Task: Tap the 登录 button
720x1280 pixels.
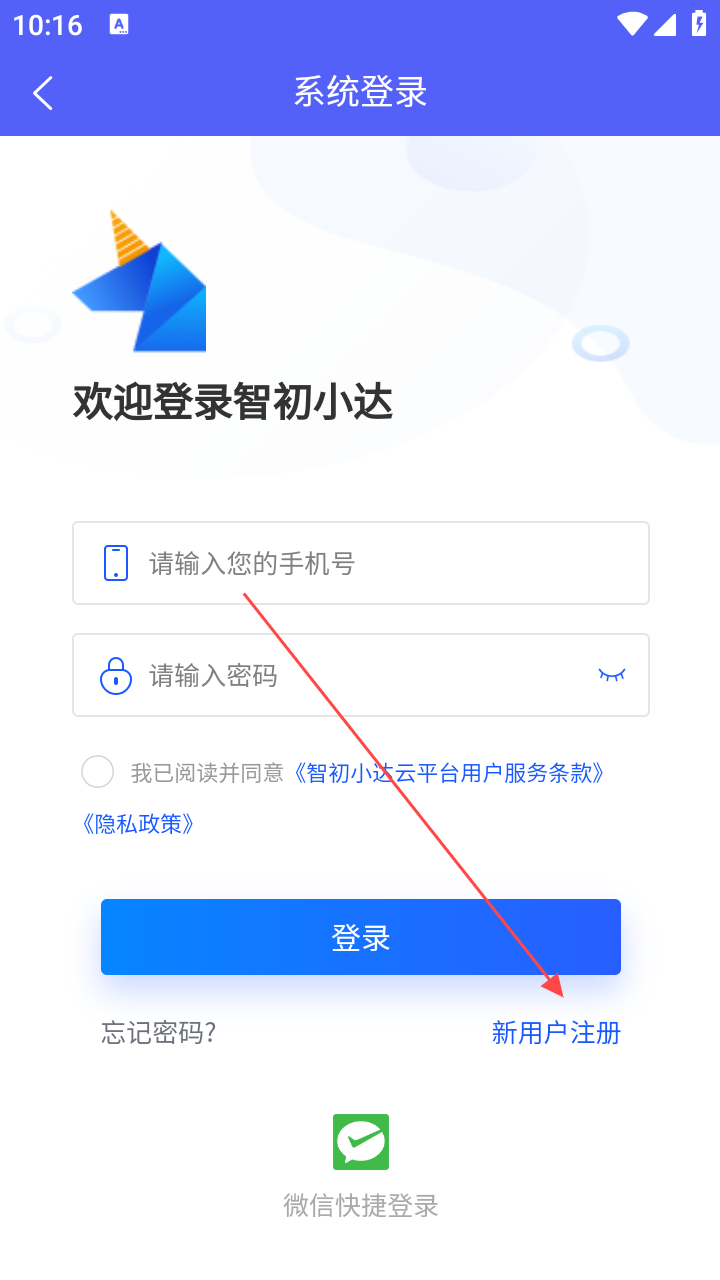Action: [x=360, y=937]
